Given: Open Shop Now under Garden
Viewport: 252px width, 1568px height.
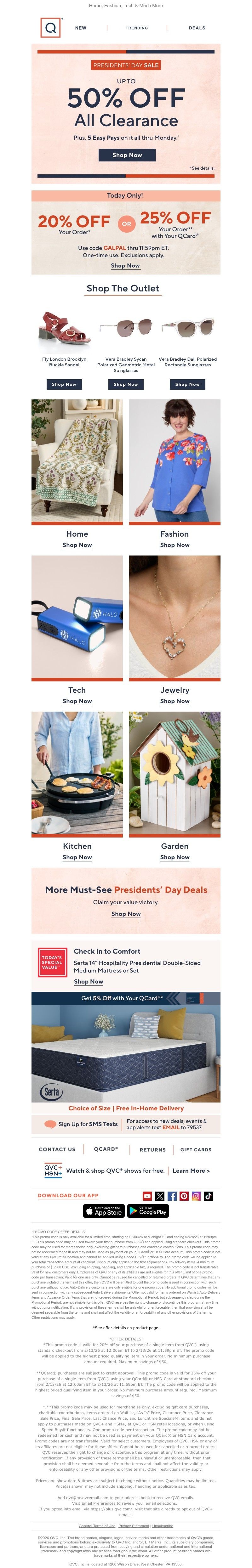Looking at the screenshot, I should click(175, 857).
